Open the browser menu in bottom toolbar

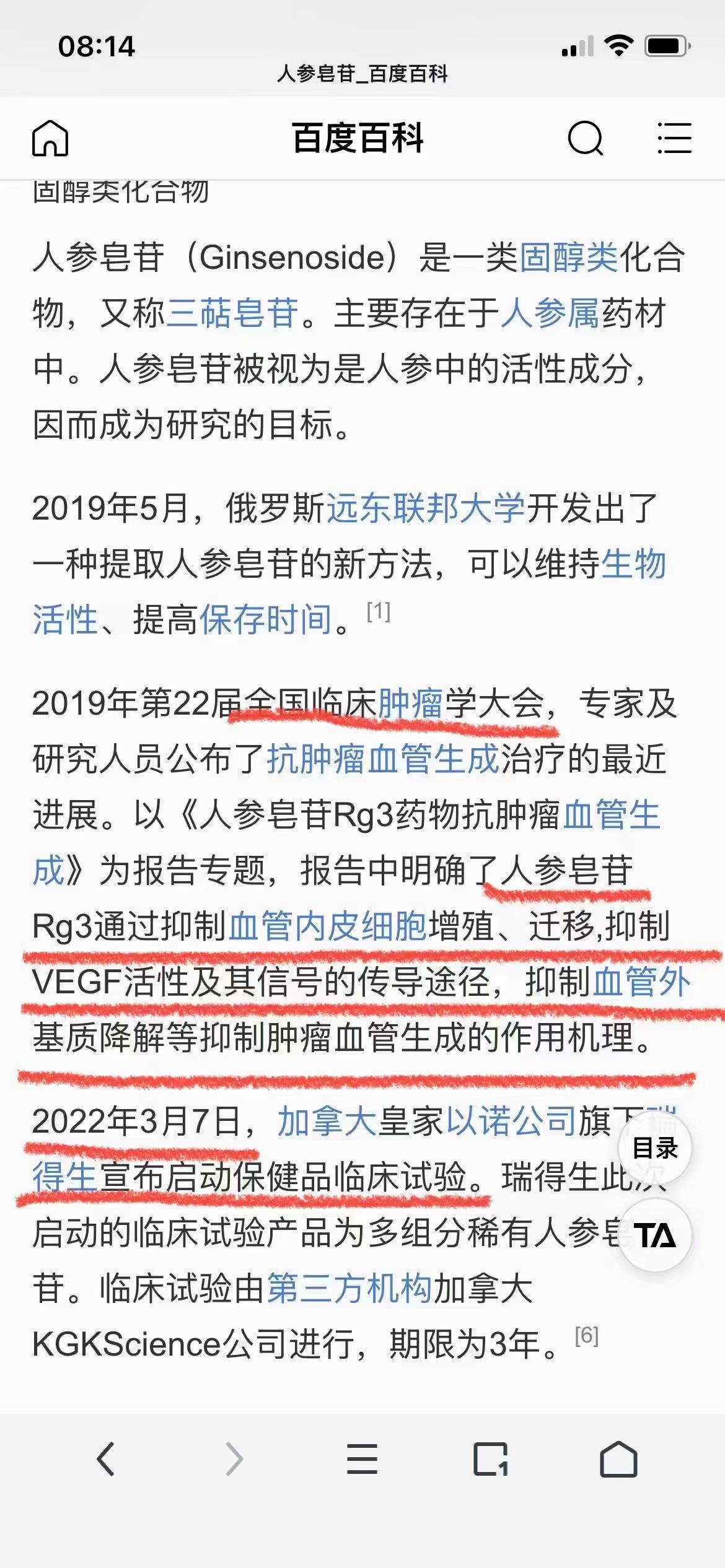click(362, 1459)
